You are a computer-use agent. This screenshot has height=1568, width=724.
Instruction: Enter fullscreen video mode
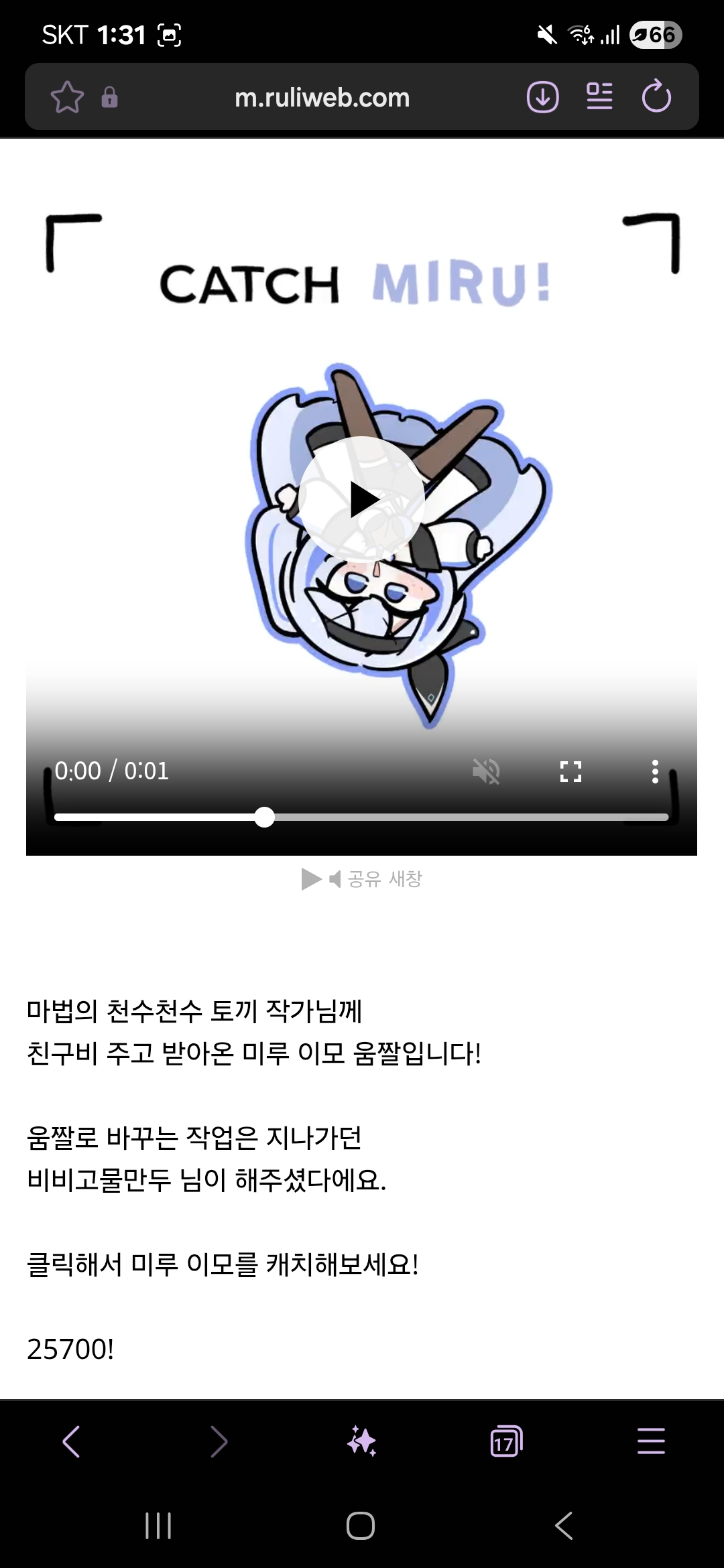point(570,771)
